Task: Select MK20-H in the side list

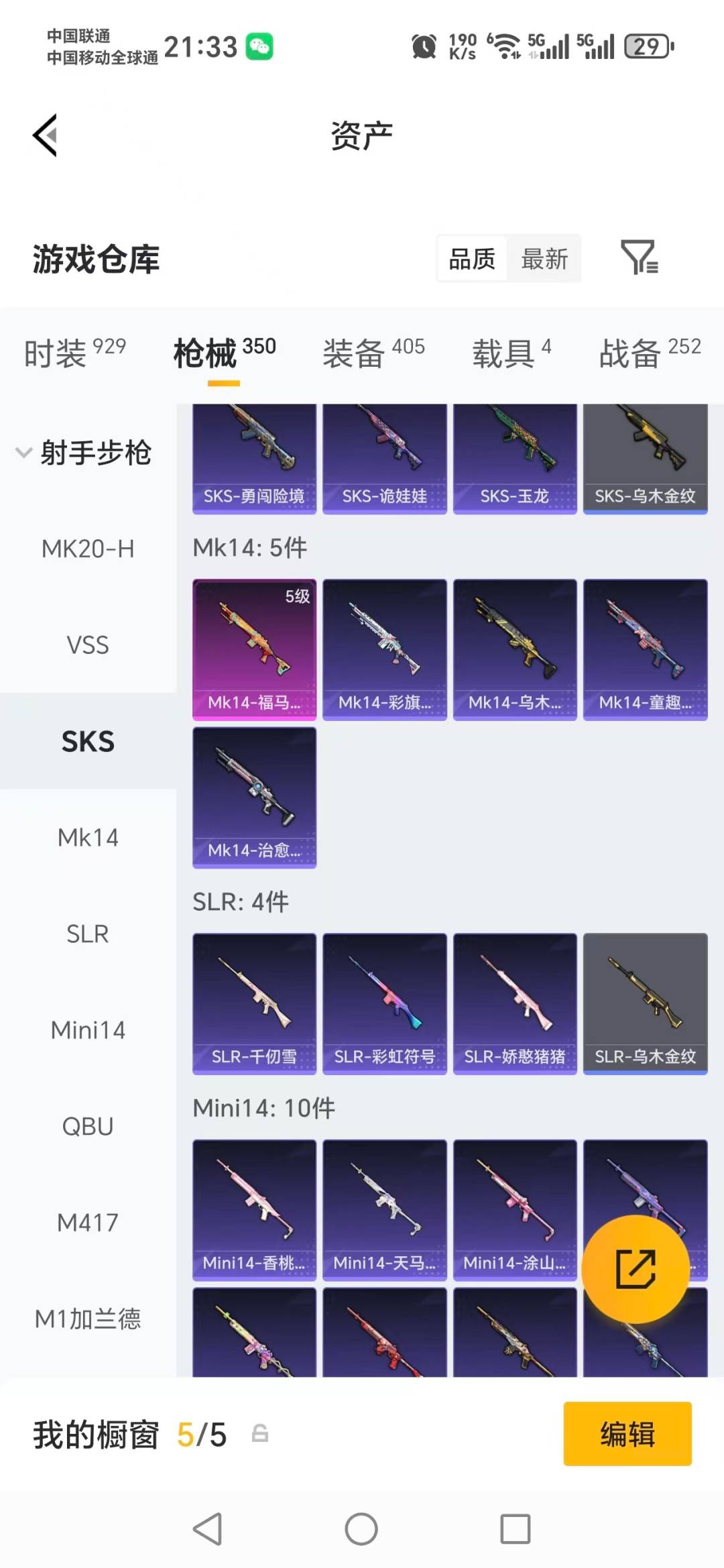Action: pyautogui.click(x=88, y=549)
